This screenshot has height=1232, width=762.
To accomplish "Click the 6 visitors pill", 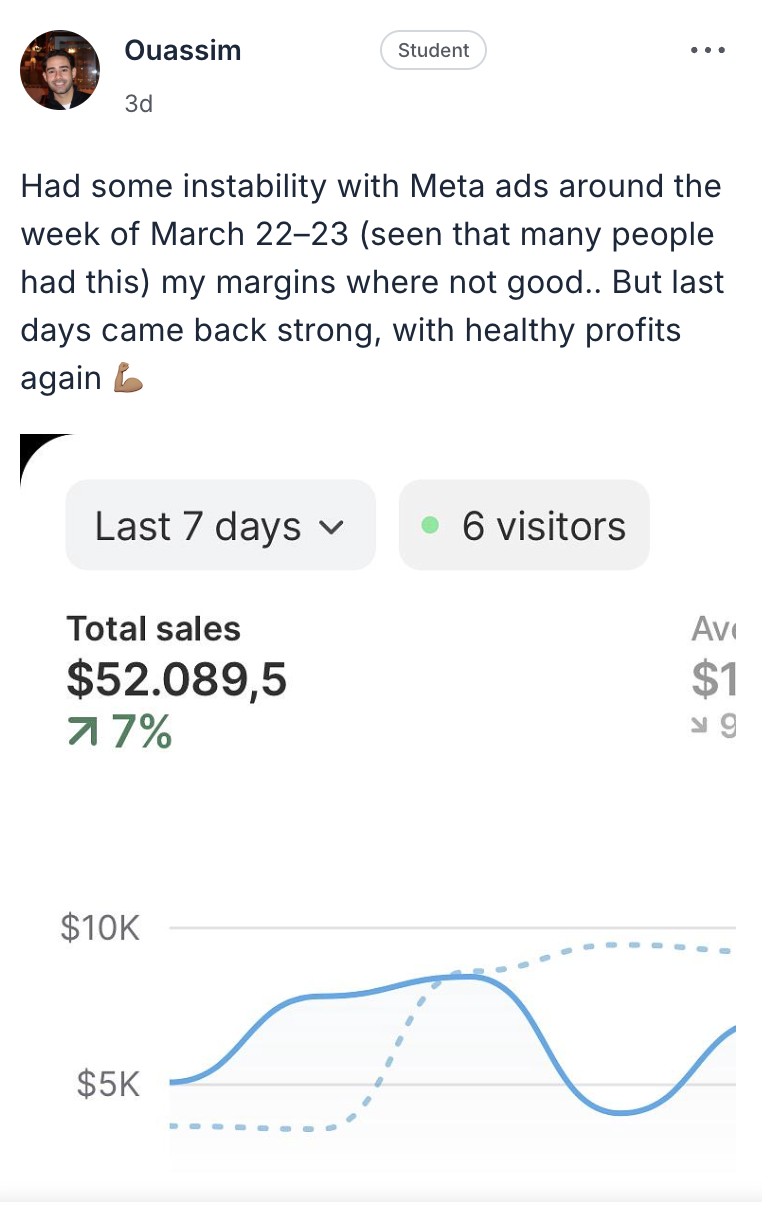I will (x=524, y=524).
